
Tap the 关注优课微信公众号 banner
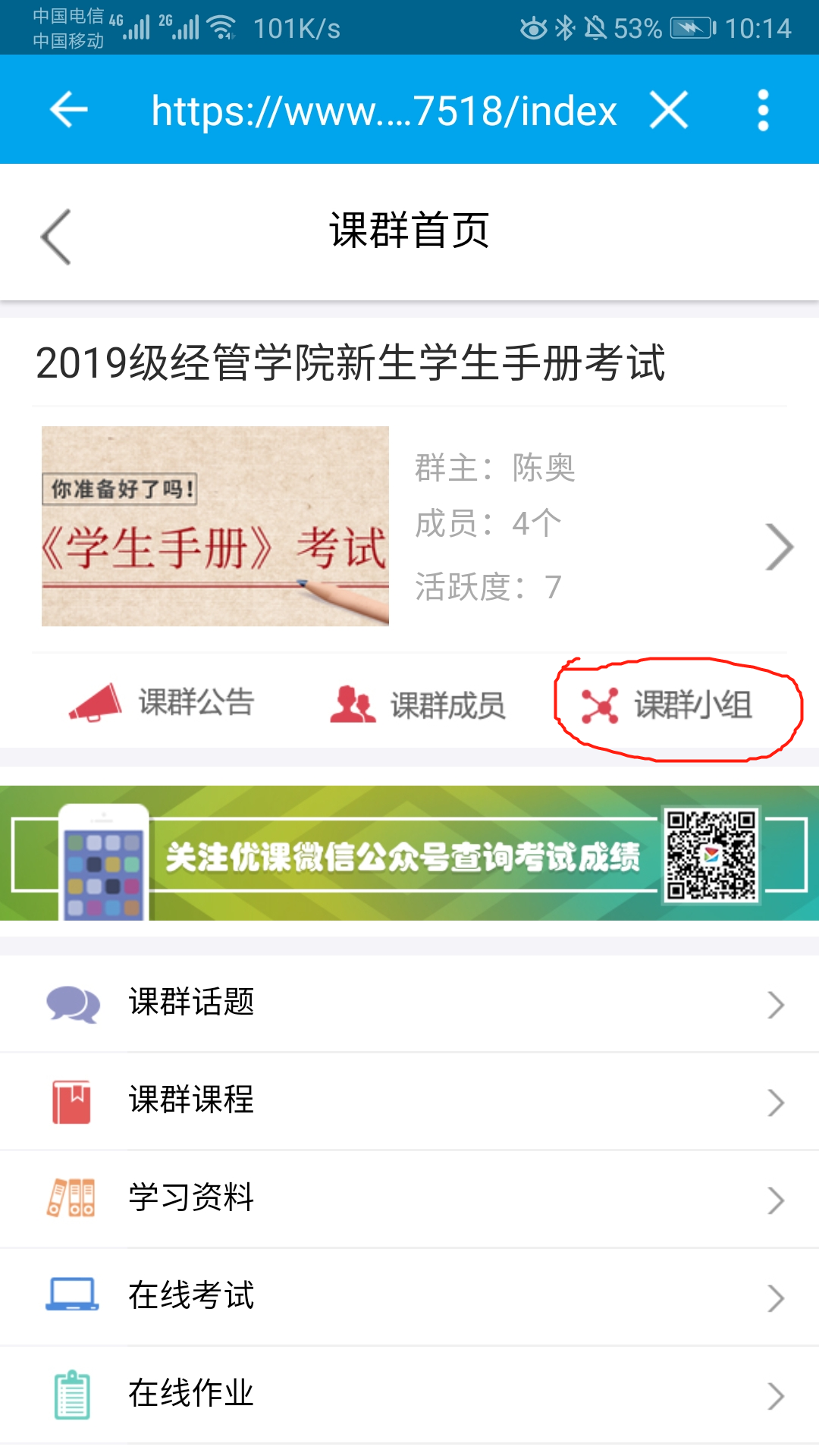[409, 853]
